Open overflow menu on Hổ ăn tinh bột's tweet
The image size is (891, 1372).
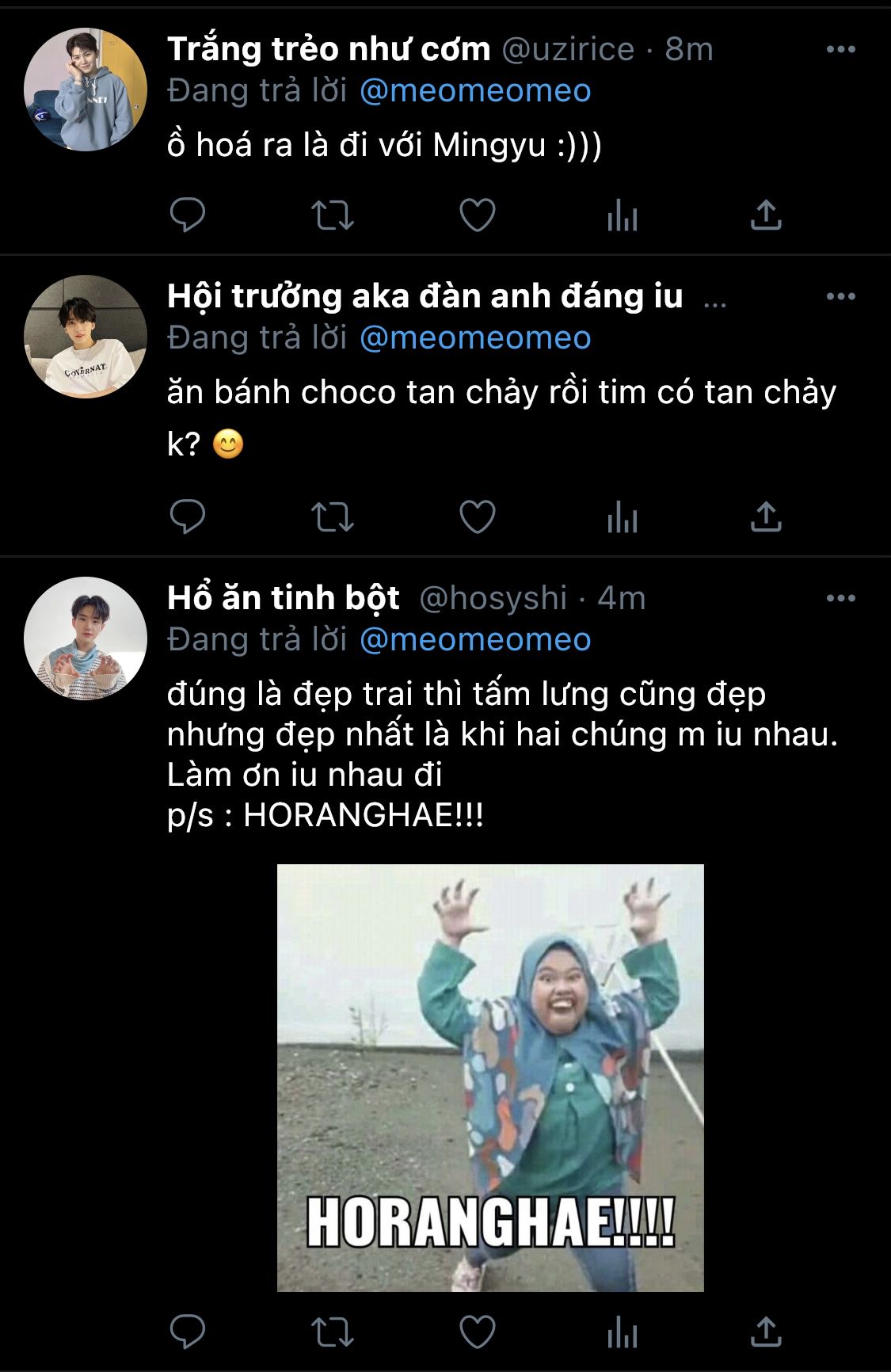[x=840, y=598]
